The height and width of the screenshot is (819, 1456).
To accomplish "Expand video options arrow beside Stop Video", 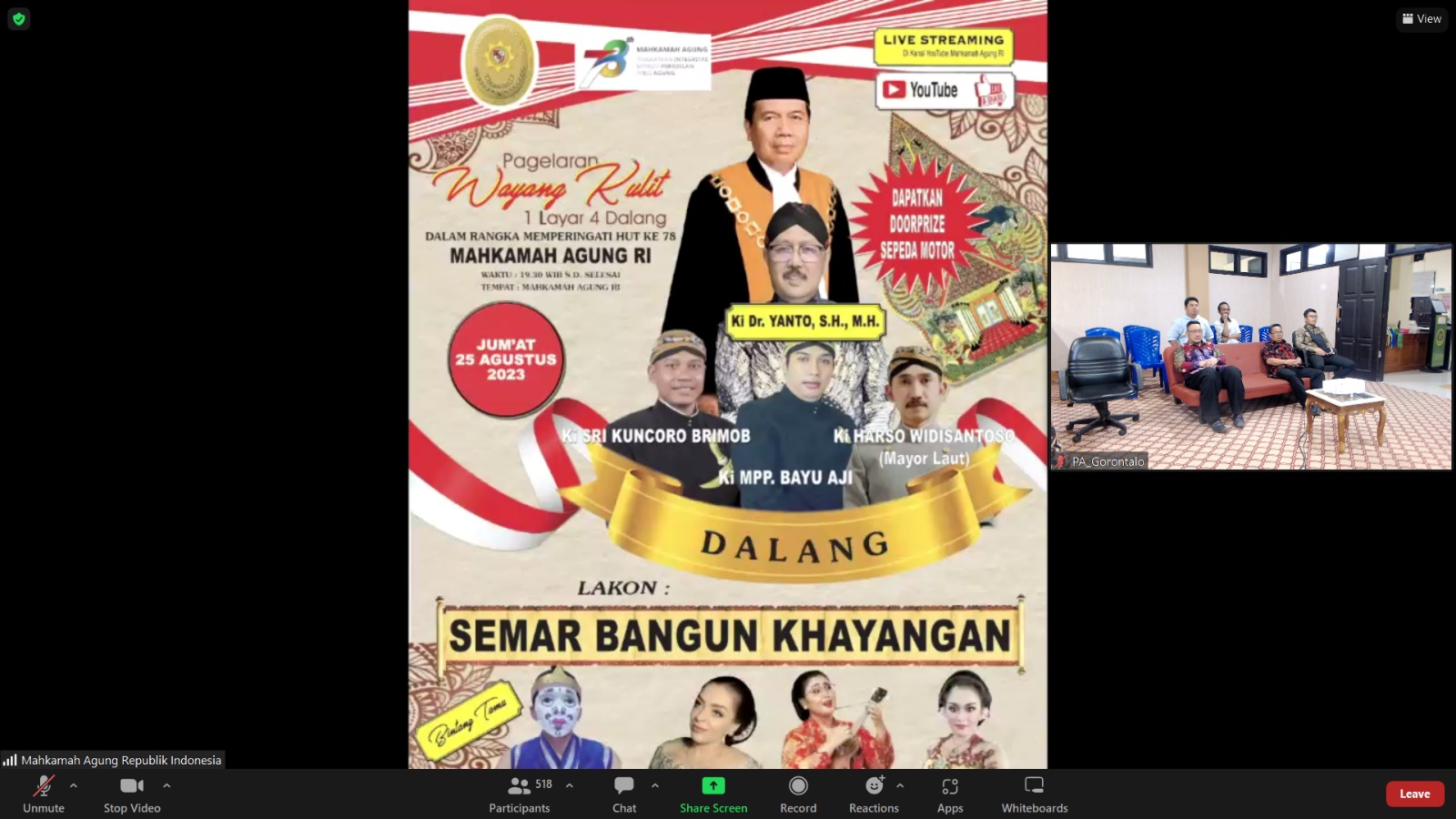I will click(167, 785).
